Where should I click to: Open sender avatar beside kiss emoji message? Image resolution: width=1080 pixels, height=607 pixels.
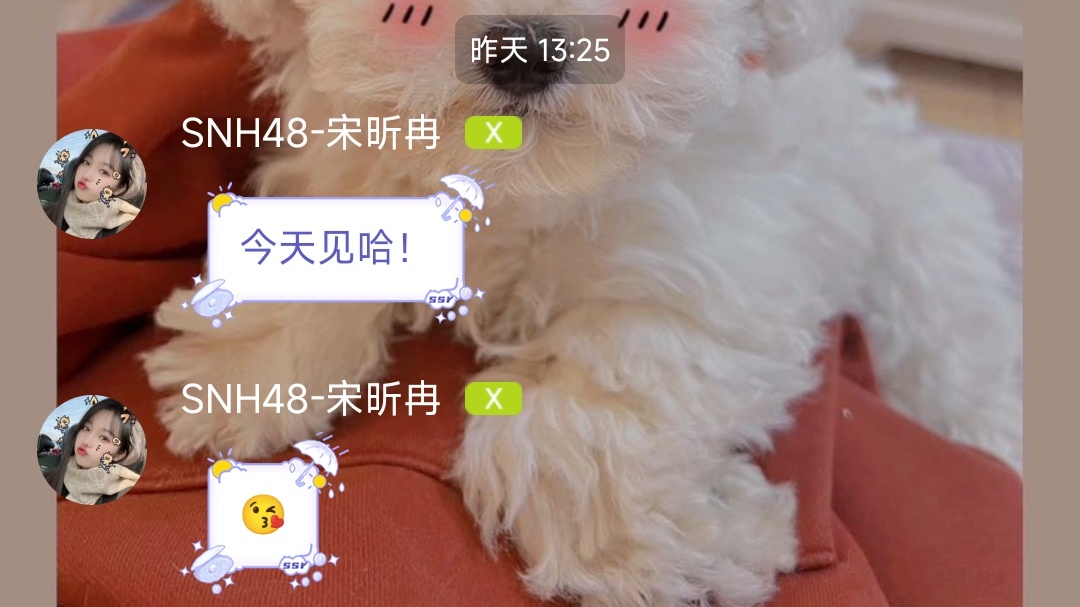(x=92, y=449)
